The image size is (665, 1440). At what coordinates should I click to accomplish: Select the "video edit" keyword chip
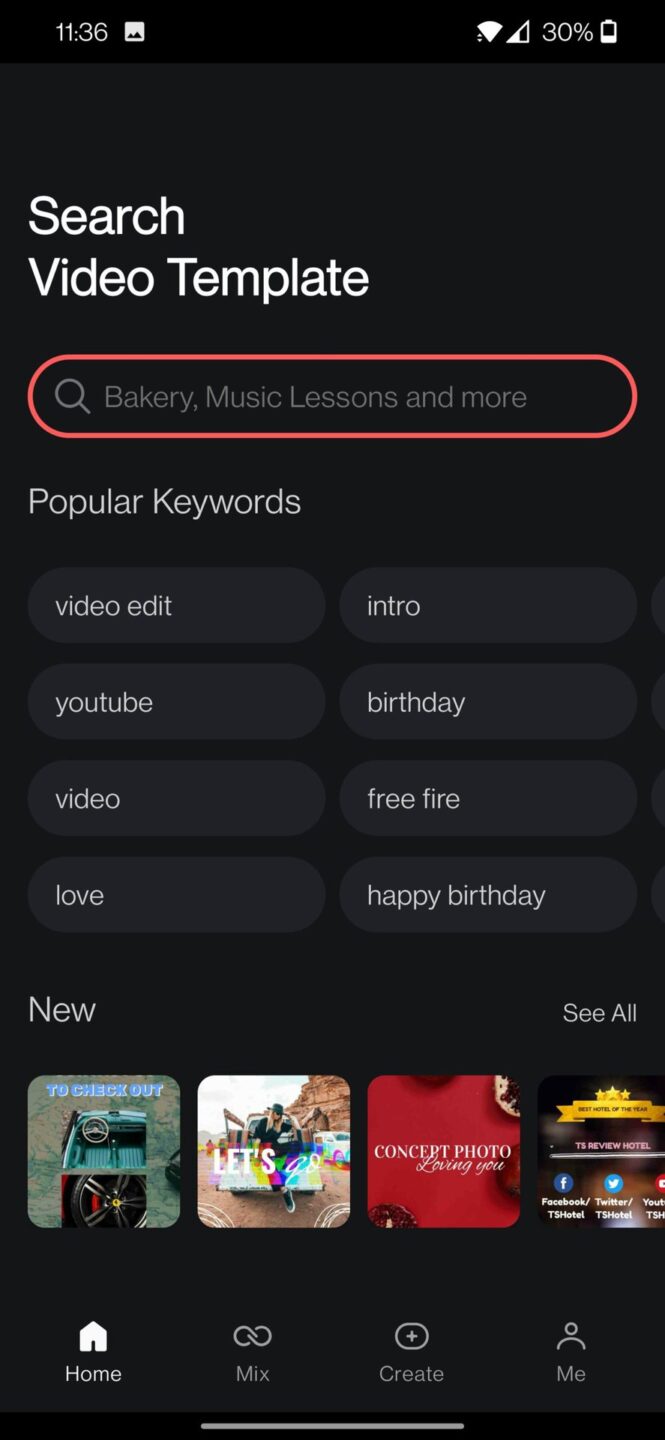(x=176, y=606)
